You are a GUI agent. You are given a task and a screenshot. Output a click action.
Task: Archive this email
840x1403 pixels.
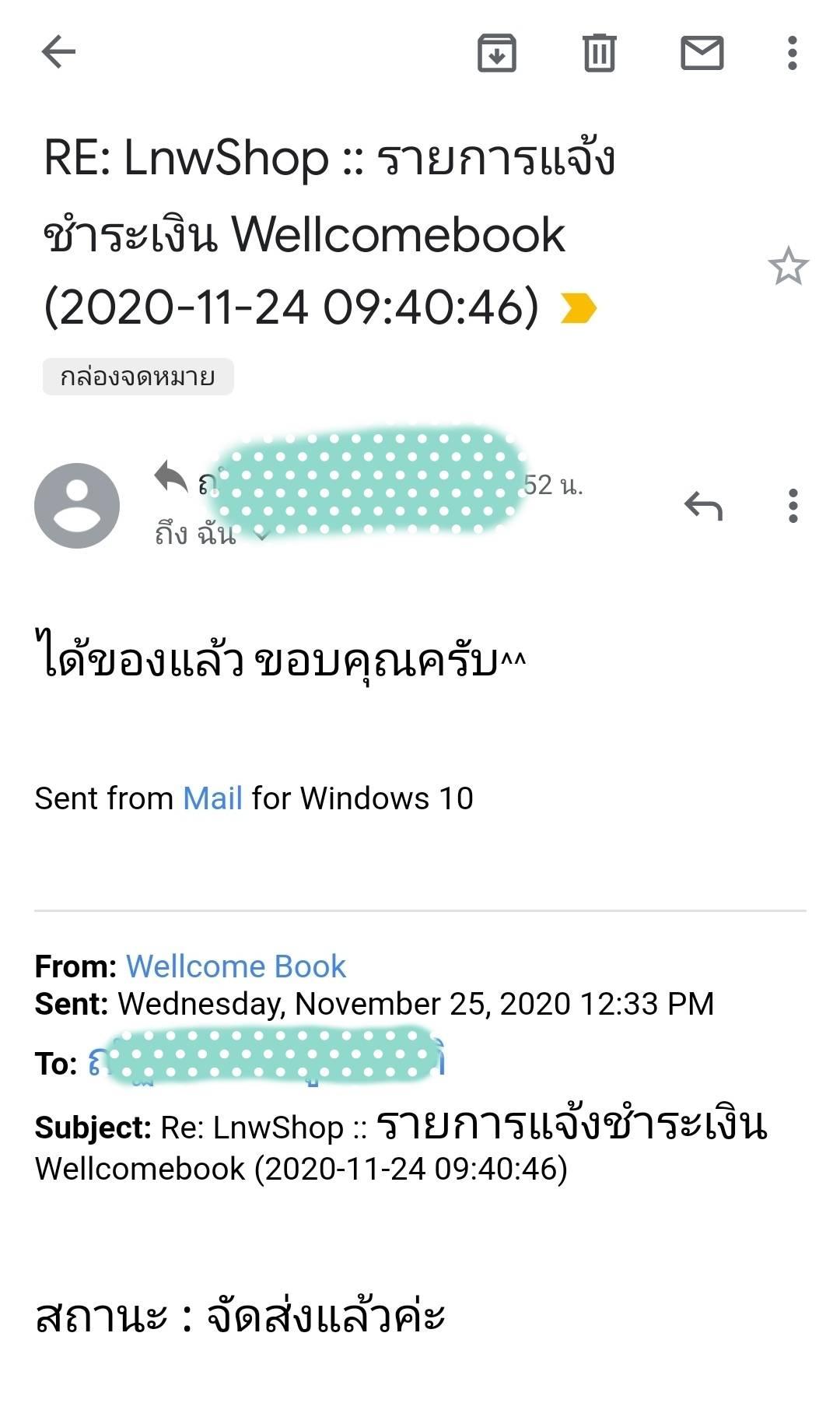496,53
